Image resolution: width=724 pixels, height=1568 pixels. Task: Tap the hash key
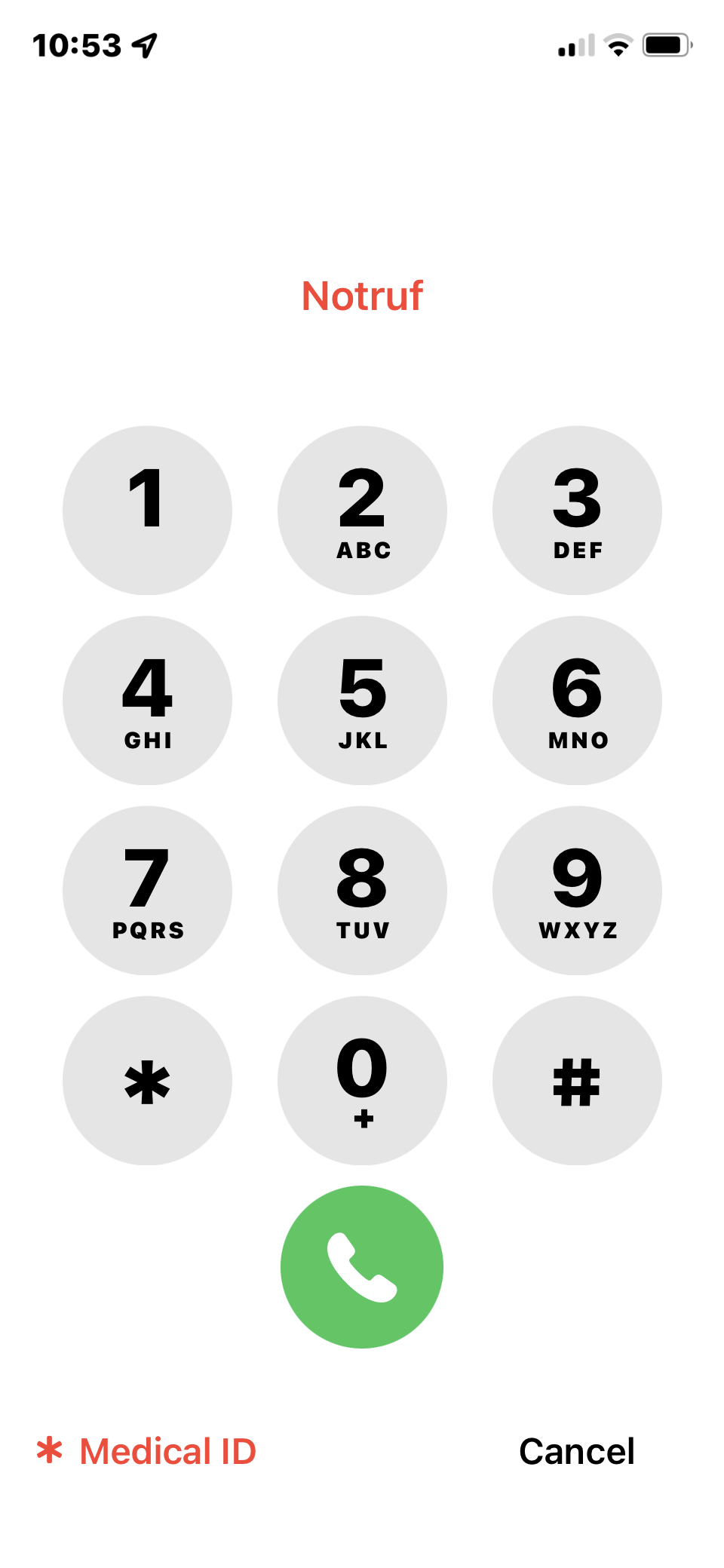(577, 1081)
